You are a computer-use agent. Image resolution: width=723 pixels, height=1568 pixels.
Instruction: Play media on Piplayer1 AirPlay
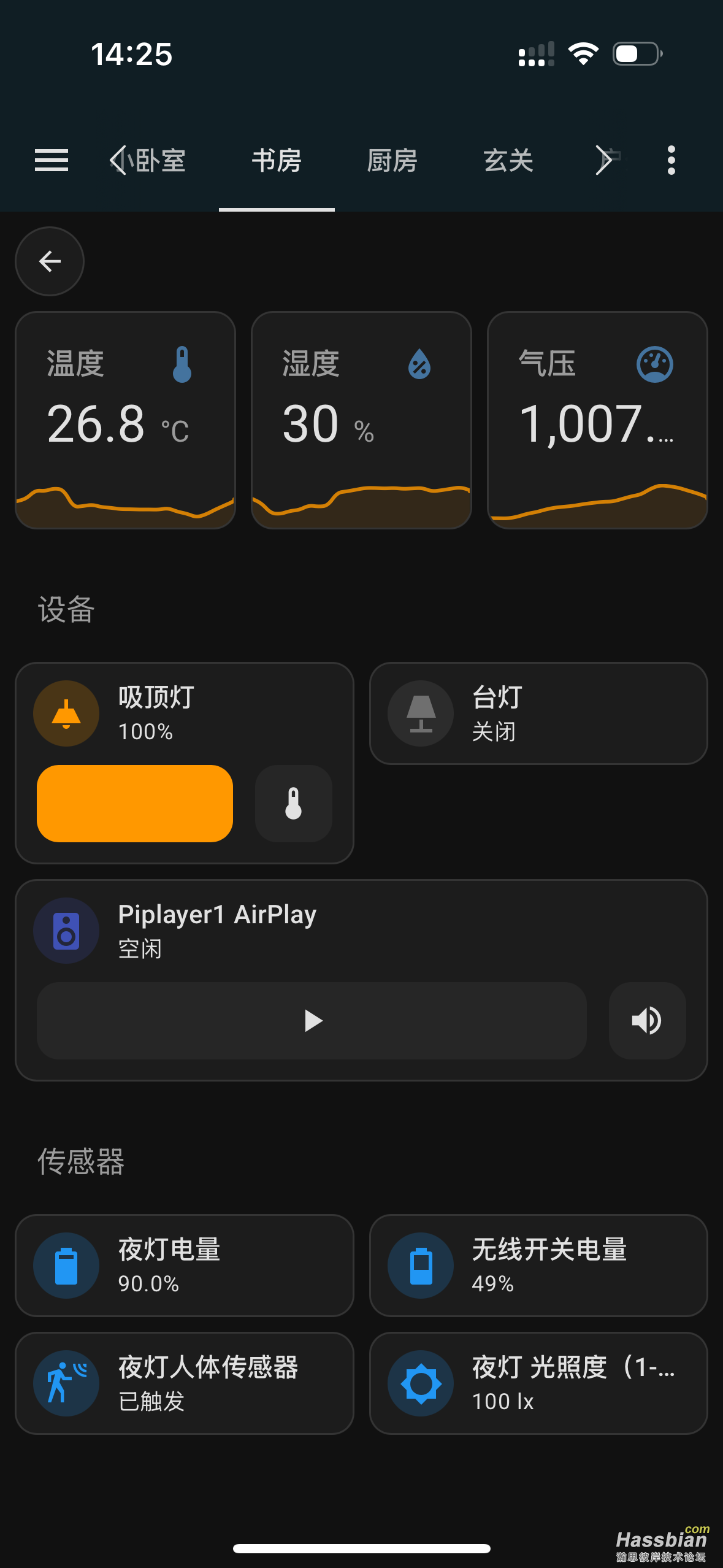click(312, 1021)
